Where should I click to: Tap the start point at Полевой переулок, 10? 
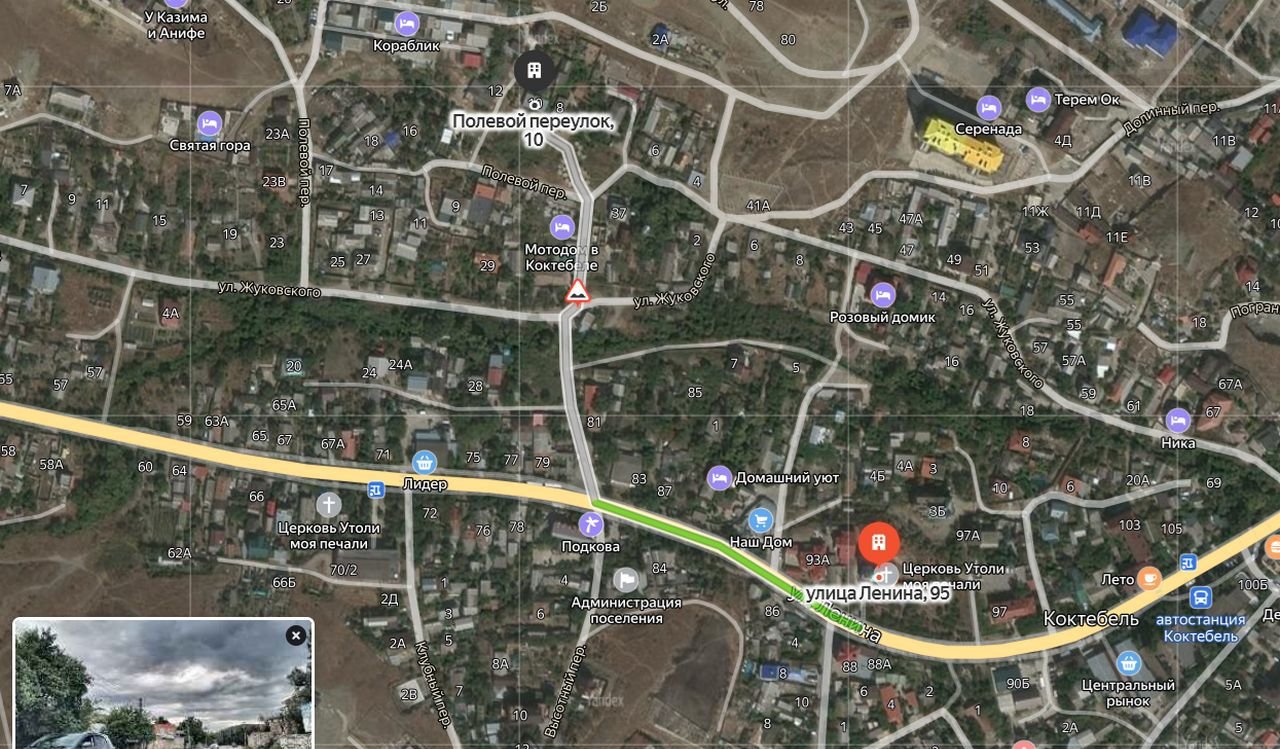[534, 70]
